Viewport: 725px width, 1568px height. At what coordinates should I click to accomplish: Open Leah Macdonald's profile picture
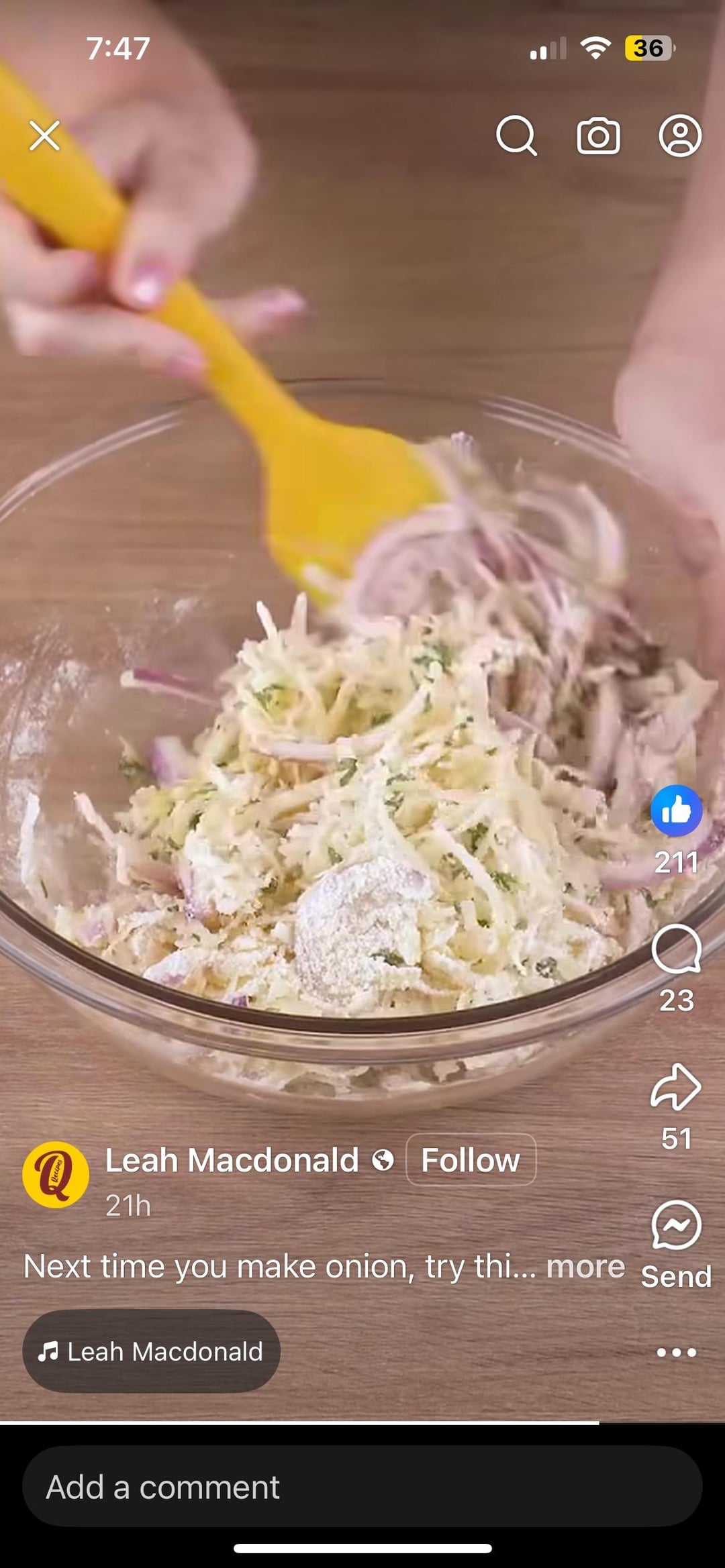(x=56, y=1175)
